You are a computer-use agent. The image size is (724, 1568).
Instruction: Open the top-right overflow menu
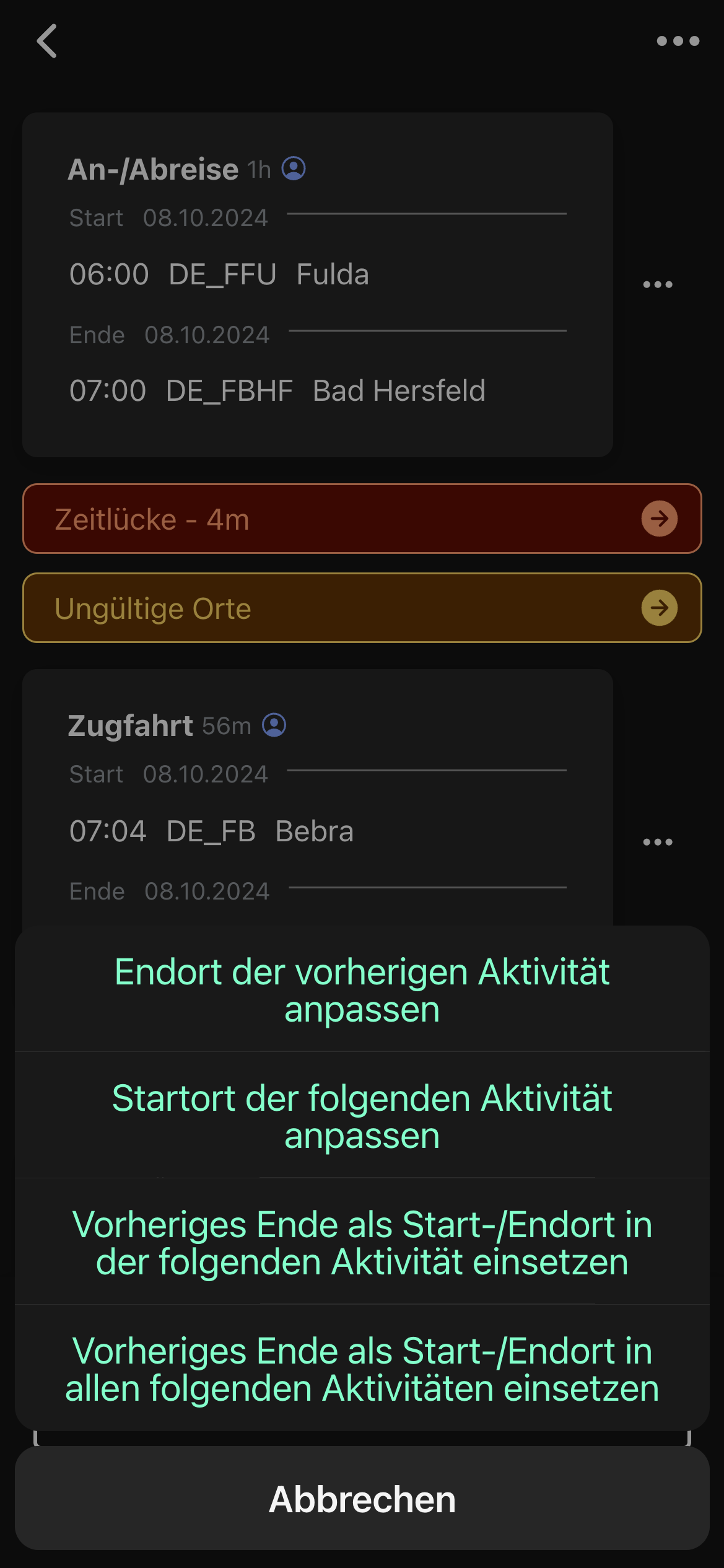click(x=678, y=41)
